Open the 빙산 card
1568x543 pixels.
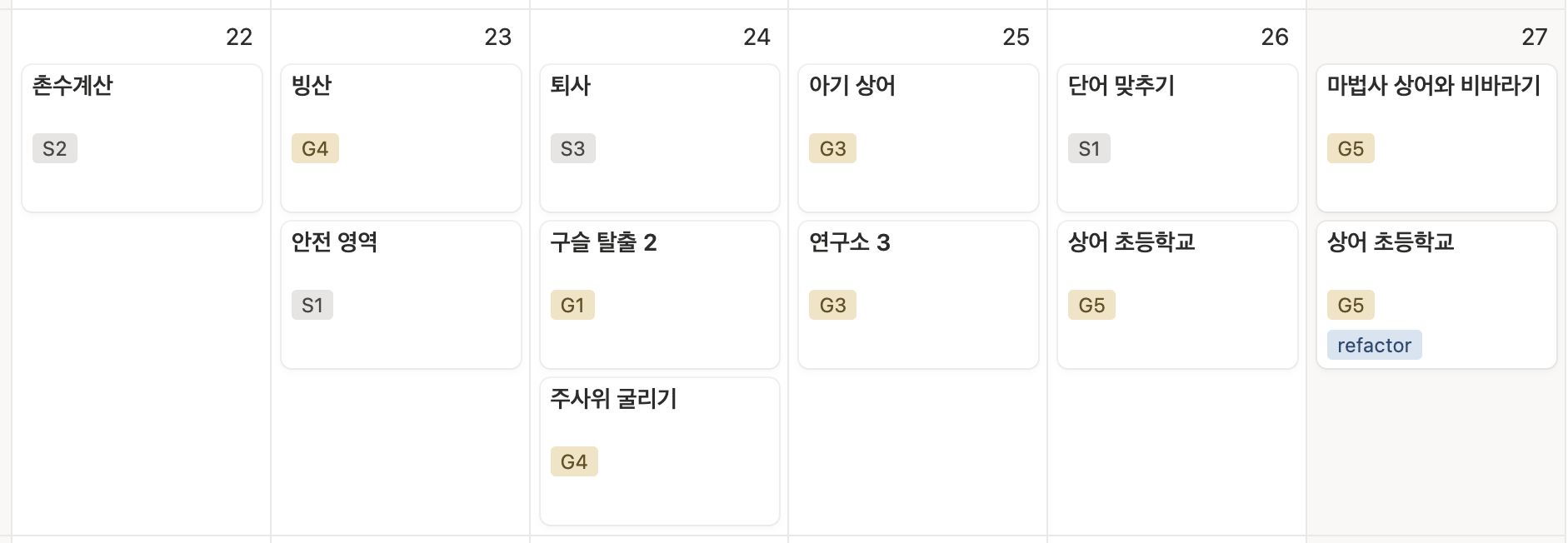click(401, 137)
